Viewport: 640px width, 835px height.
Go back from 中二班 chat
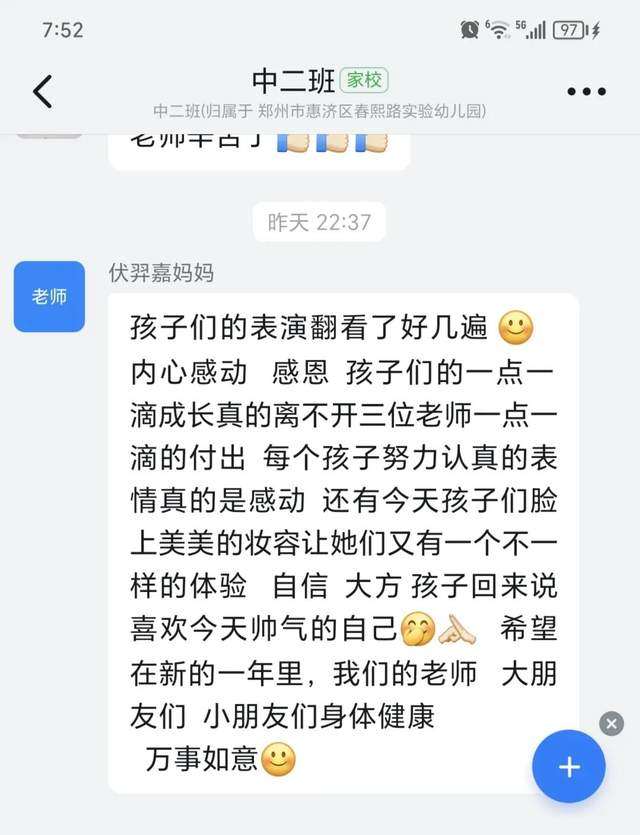pyautogui.click(x=42, y=91)
